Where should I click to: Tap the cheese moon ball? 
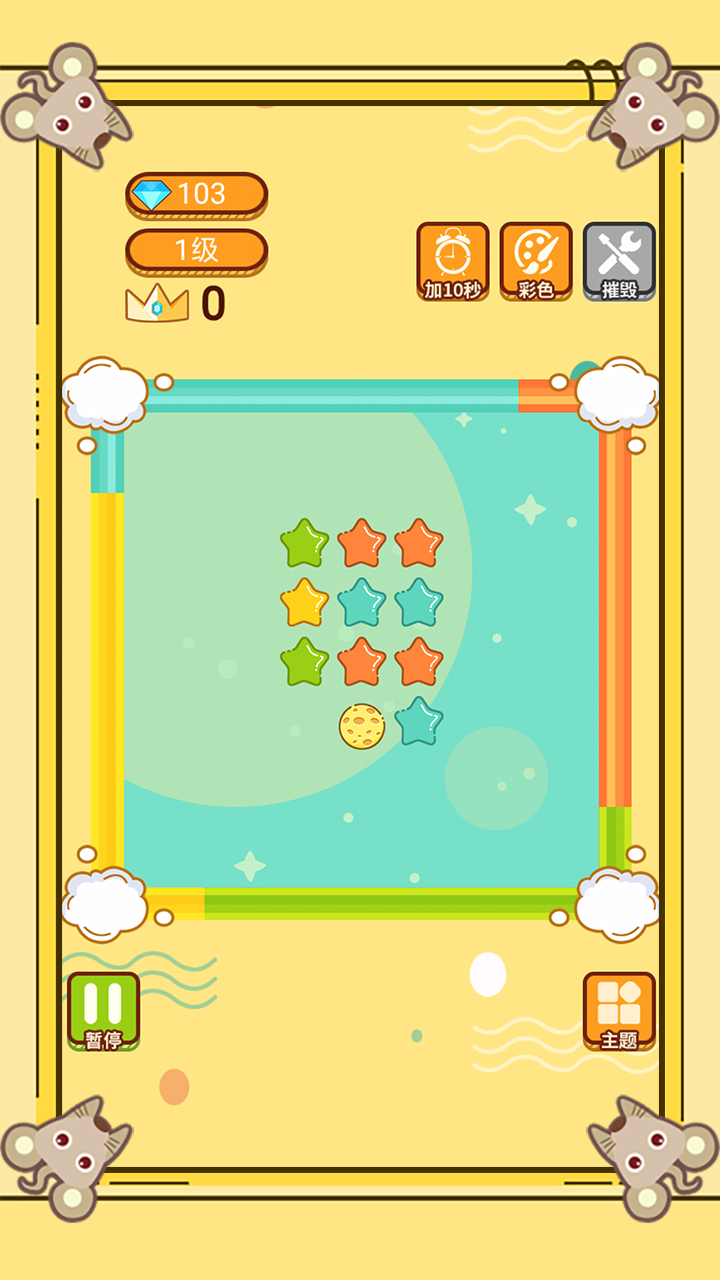click(362, 726)
